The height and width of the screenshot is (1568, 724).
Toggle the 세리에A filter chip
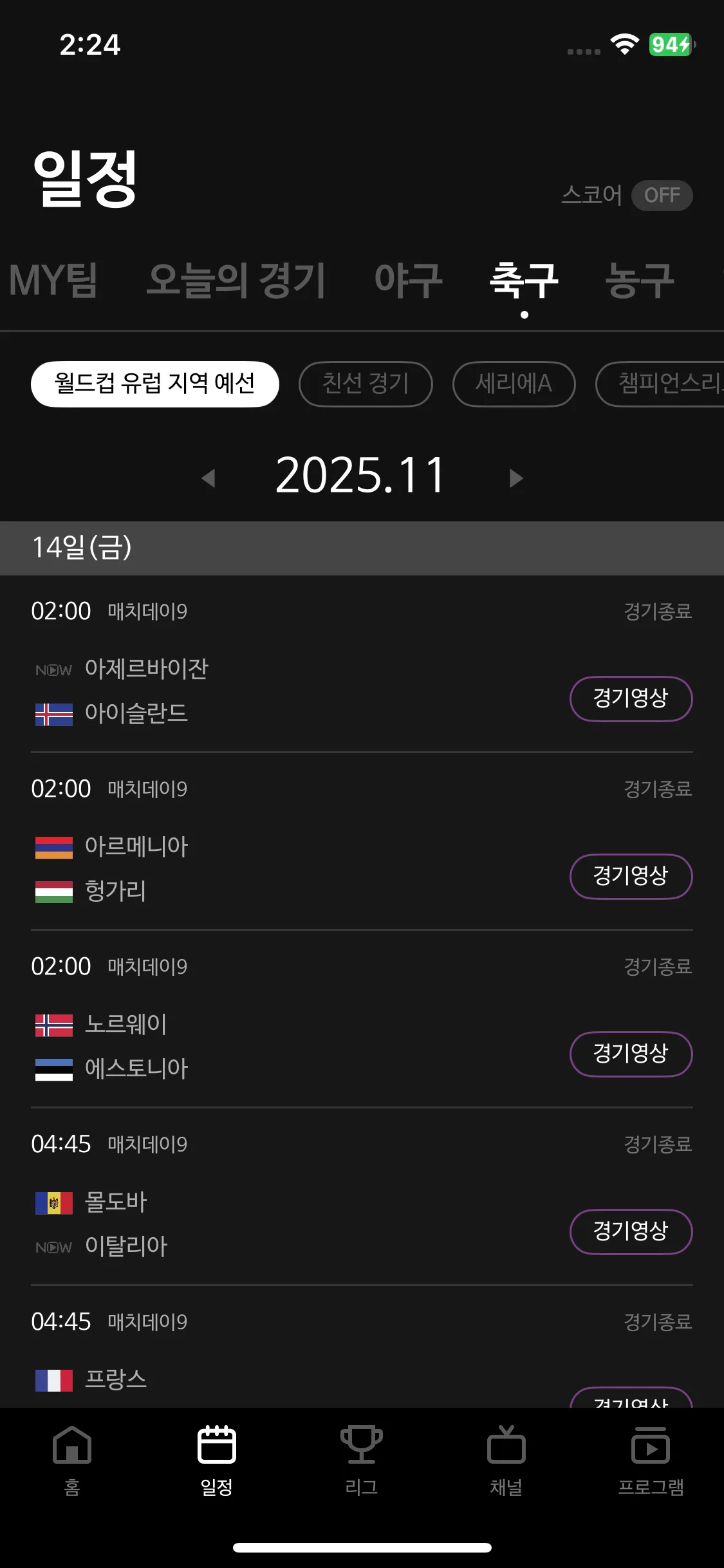pos(514,384)
